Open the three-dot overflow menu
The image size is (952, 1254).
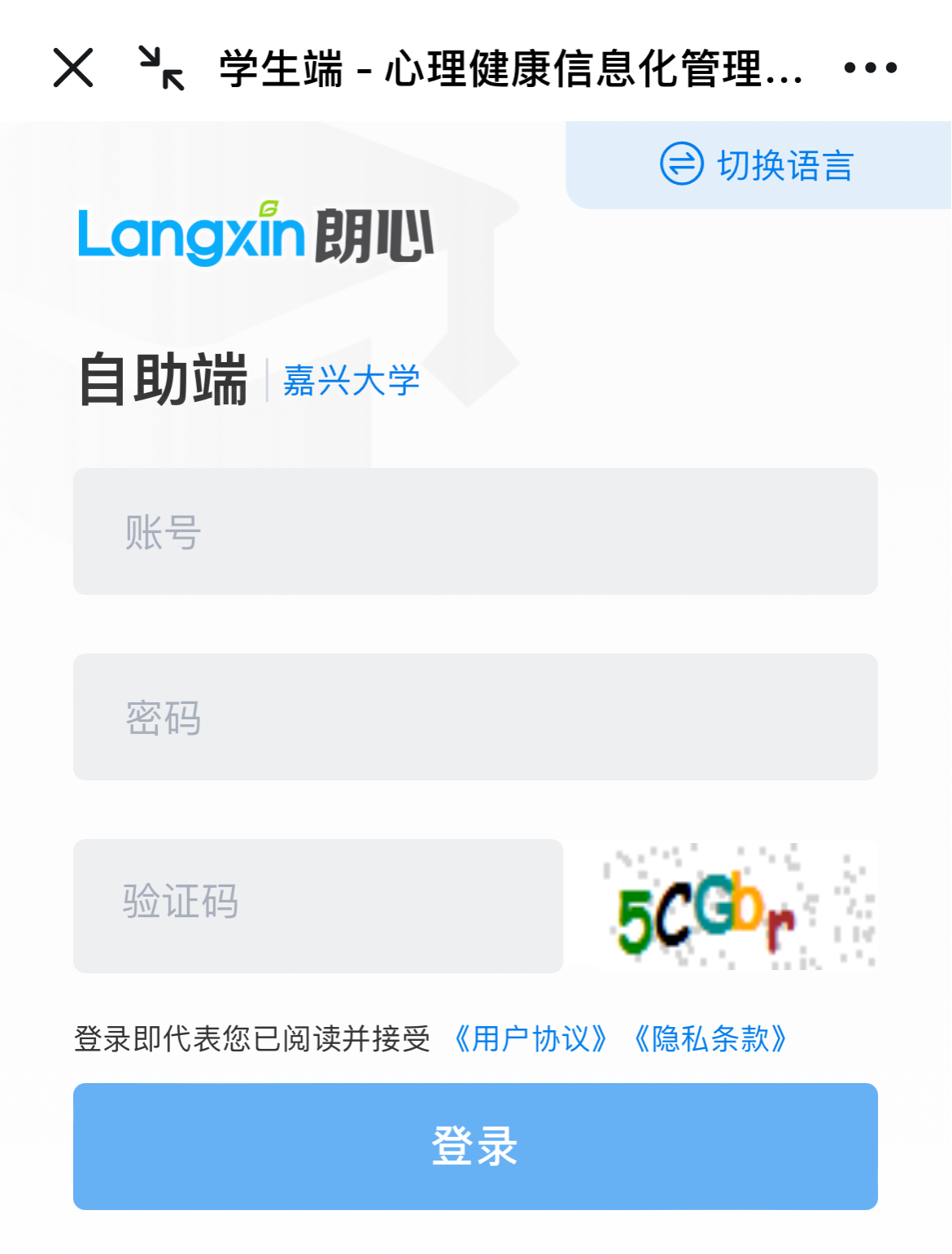870,68
